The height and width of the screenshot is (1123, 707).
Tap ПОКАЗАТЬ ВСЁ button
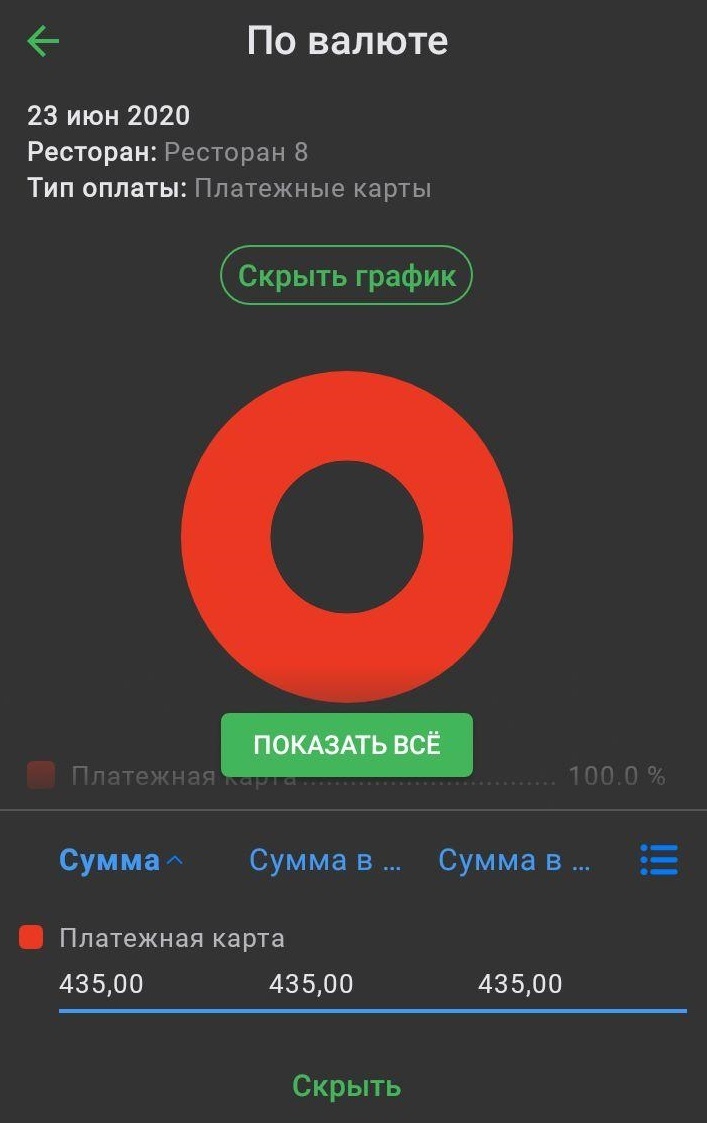tap(346, 745)
